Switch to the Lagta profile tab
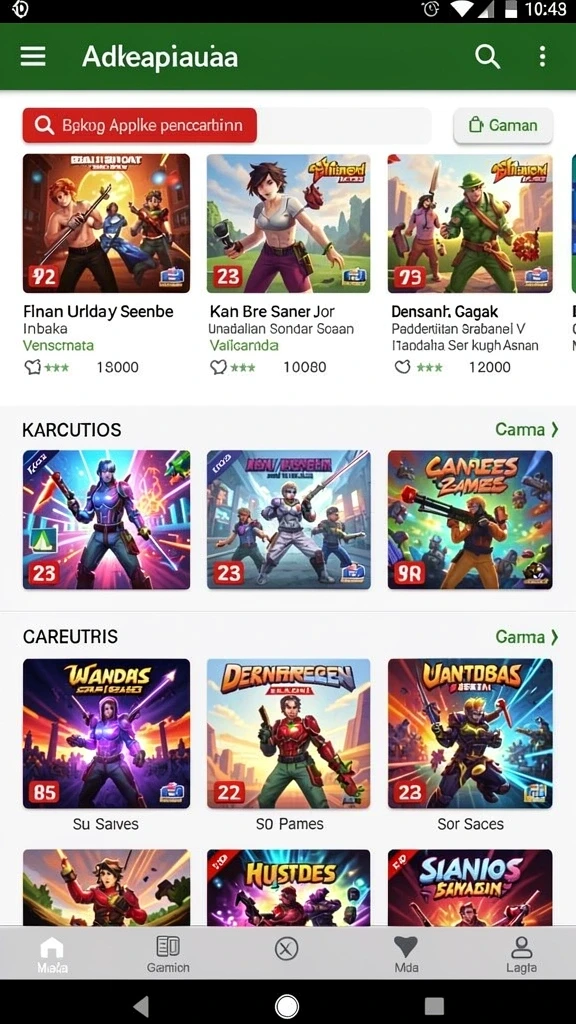576x1024 pixels. pos(521,953)
